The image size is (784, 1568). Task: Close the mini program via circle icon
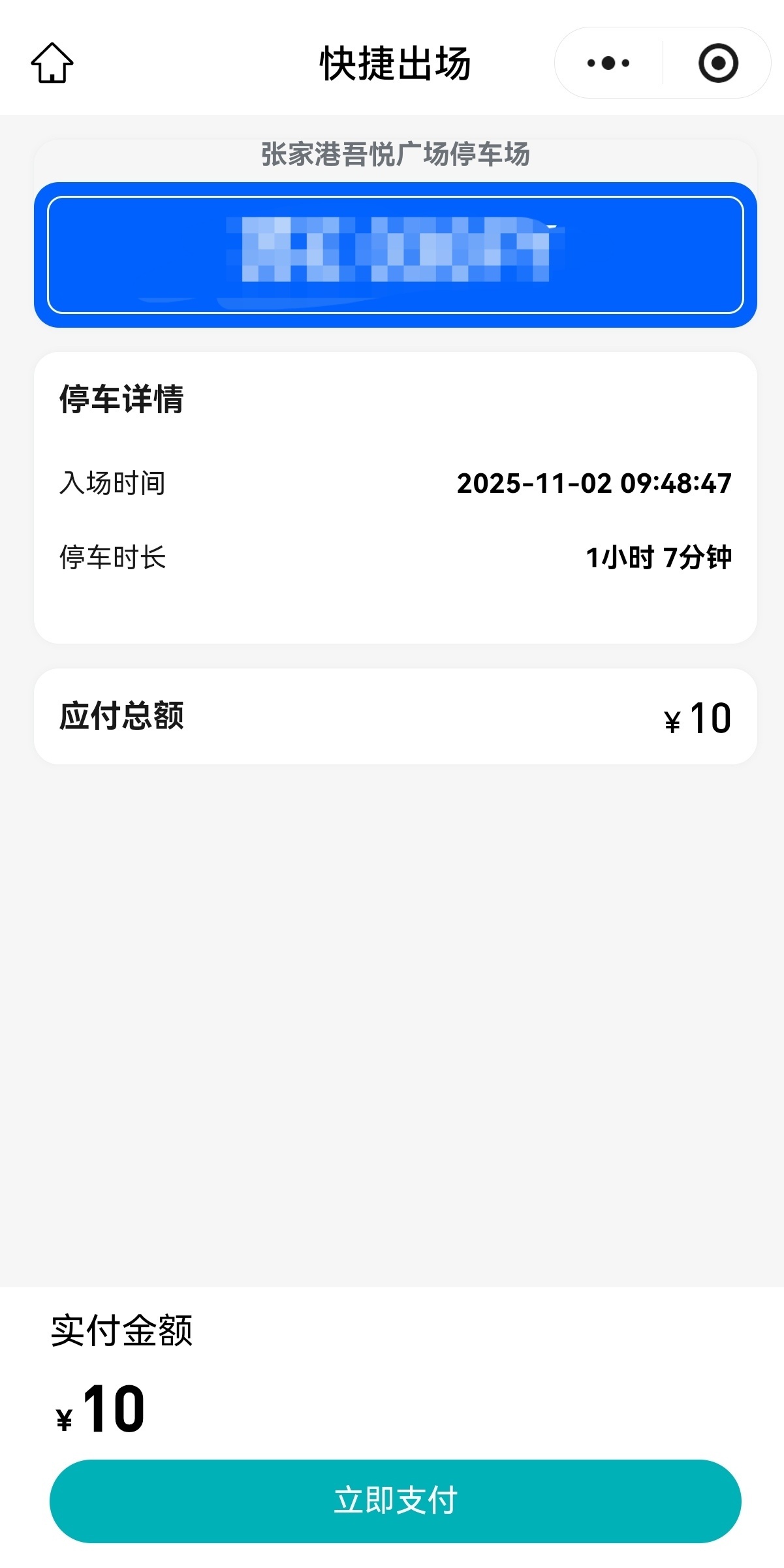[x=718, y=63]
